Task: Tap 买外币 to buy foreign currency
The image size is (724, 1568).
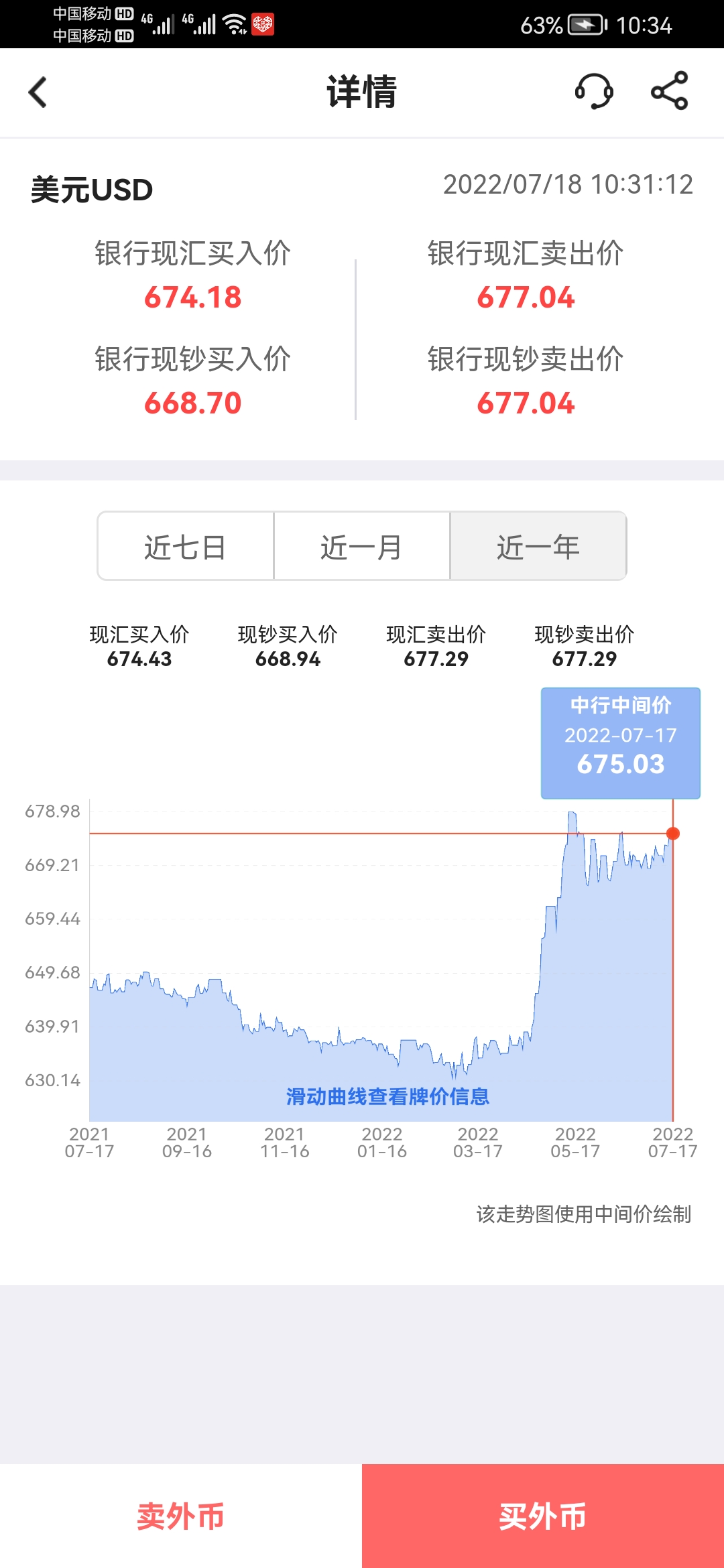Action: [543, 1516]
